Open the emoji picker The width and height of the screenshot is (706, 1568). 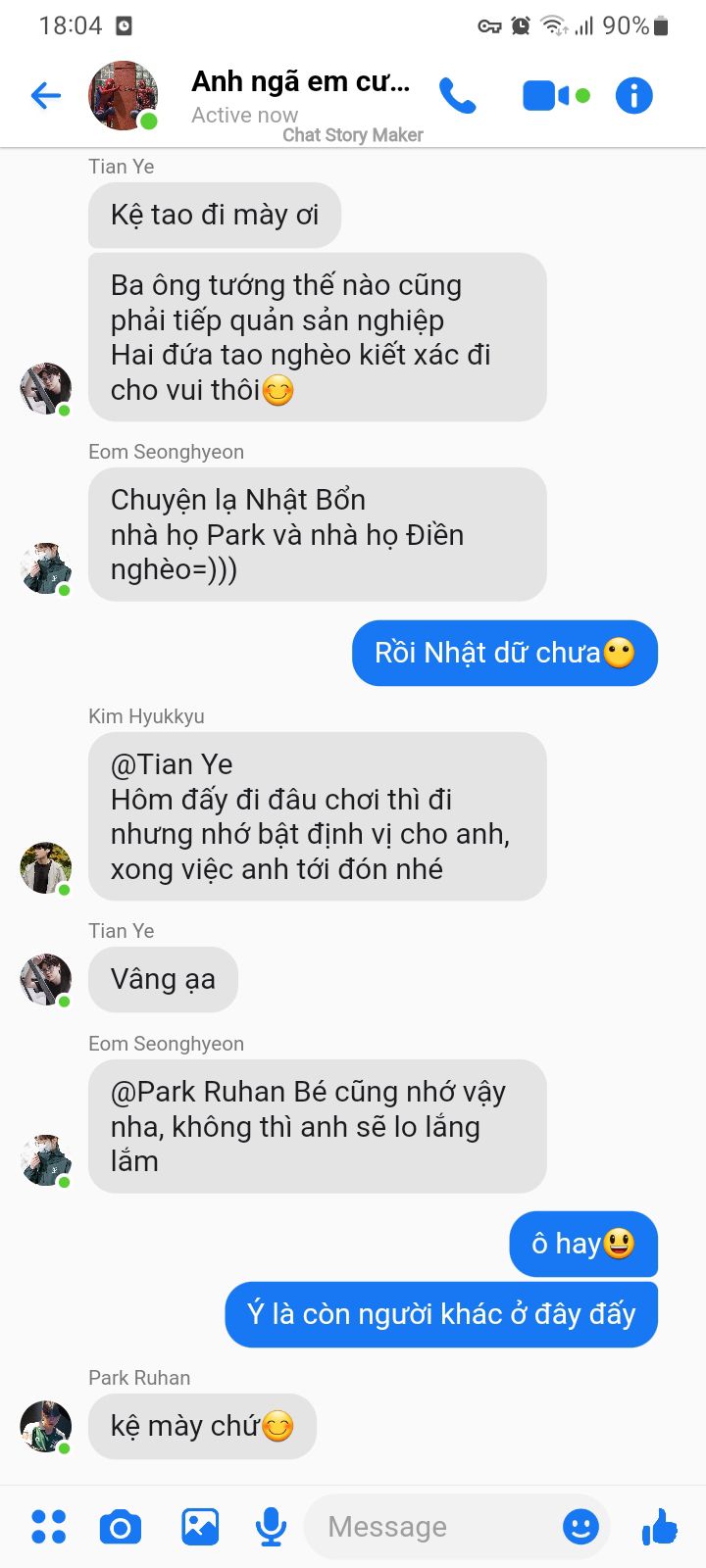(580, 1526)
